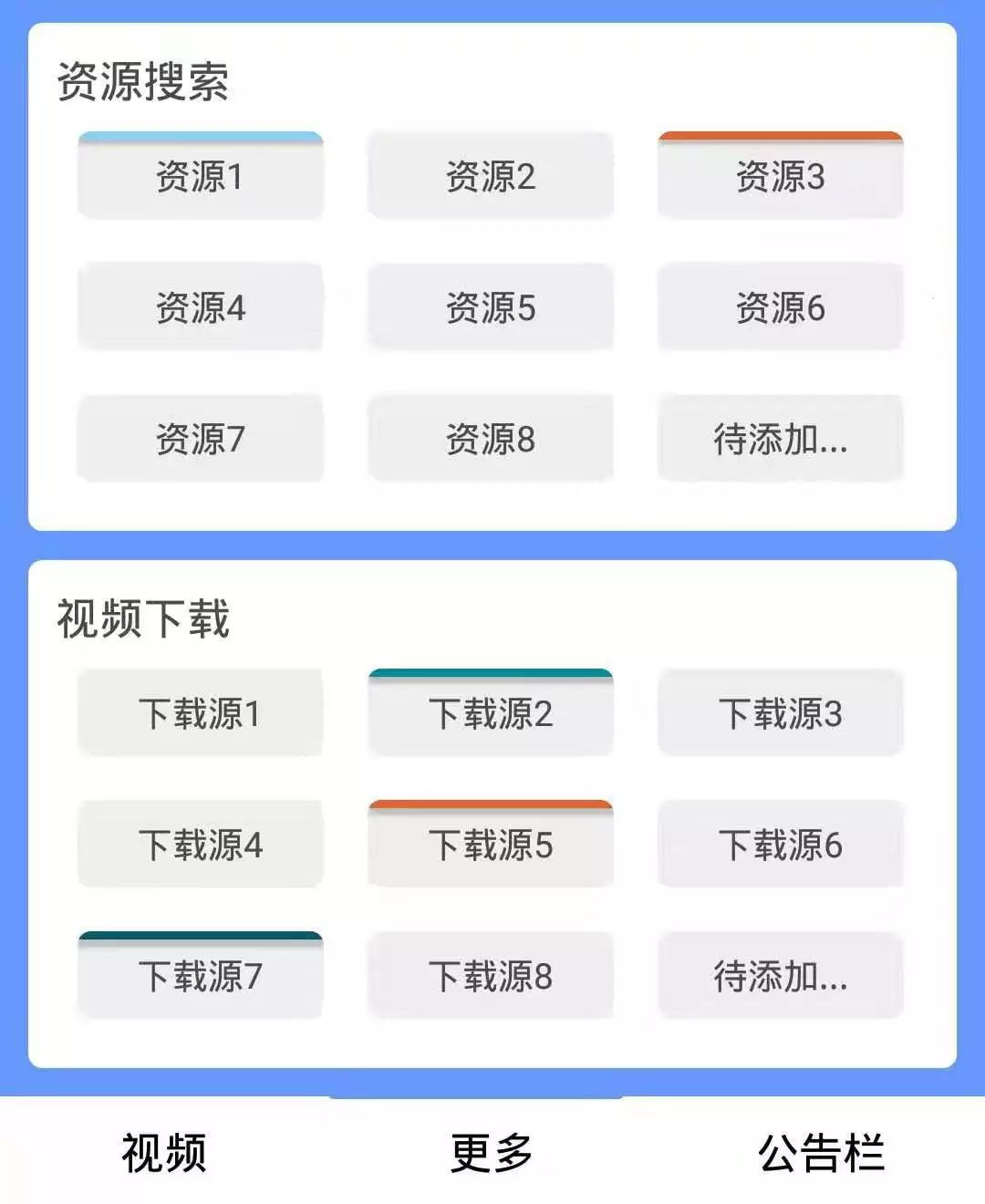Select 下载源2 with teal highlight bar
Screen dimensions: 985x1204
491,714
